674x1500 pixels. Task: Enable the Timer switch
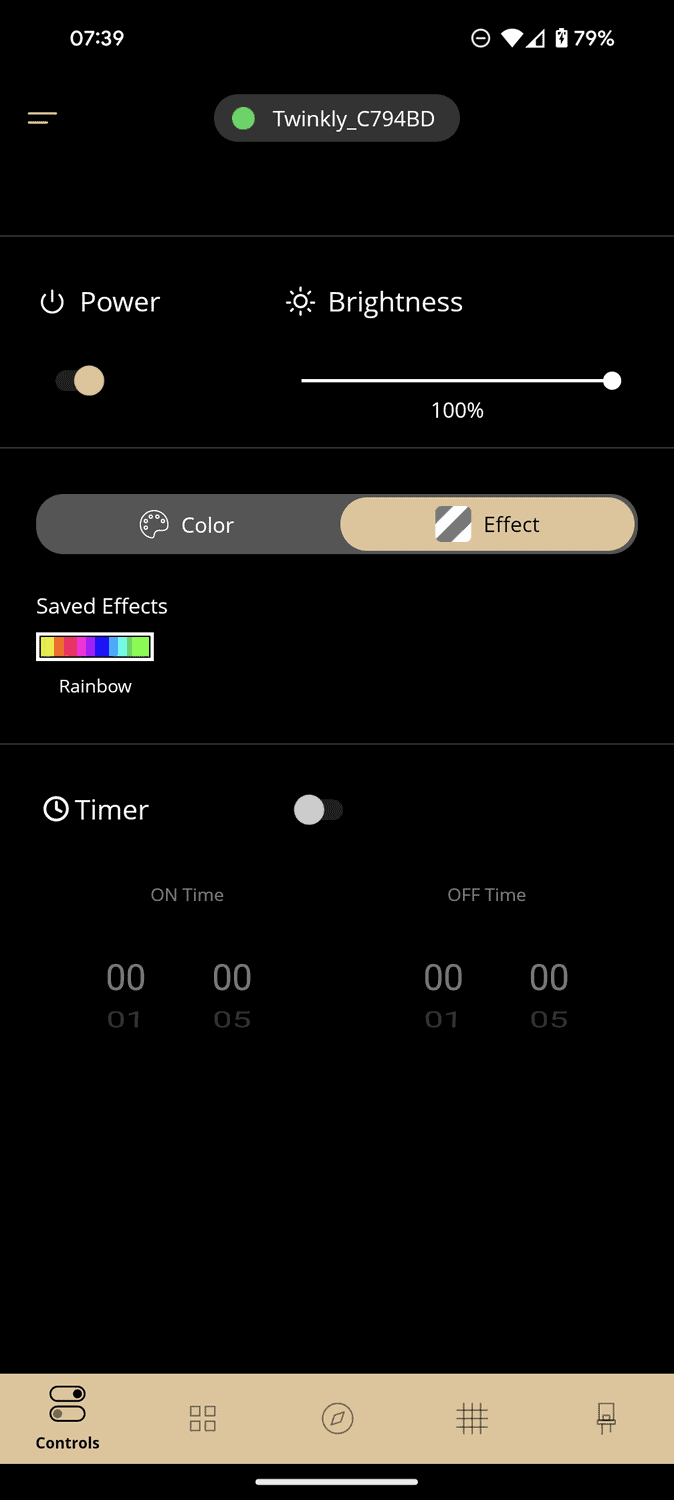coord(318,810)
